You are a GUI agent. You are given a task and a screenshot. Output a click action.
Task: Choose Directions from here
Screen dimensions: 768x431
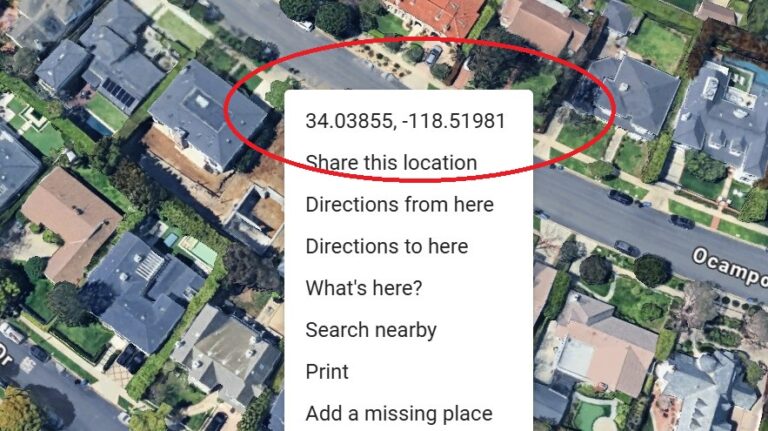coord(399,205)
